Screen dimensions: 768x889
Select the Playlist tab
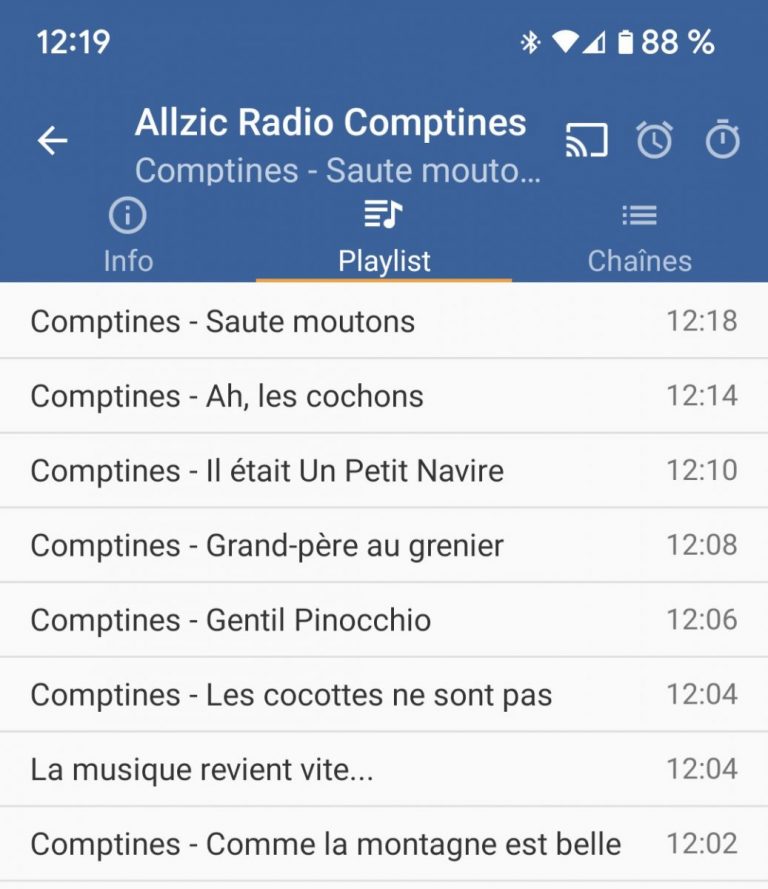coord(384,237)
